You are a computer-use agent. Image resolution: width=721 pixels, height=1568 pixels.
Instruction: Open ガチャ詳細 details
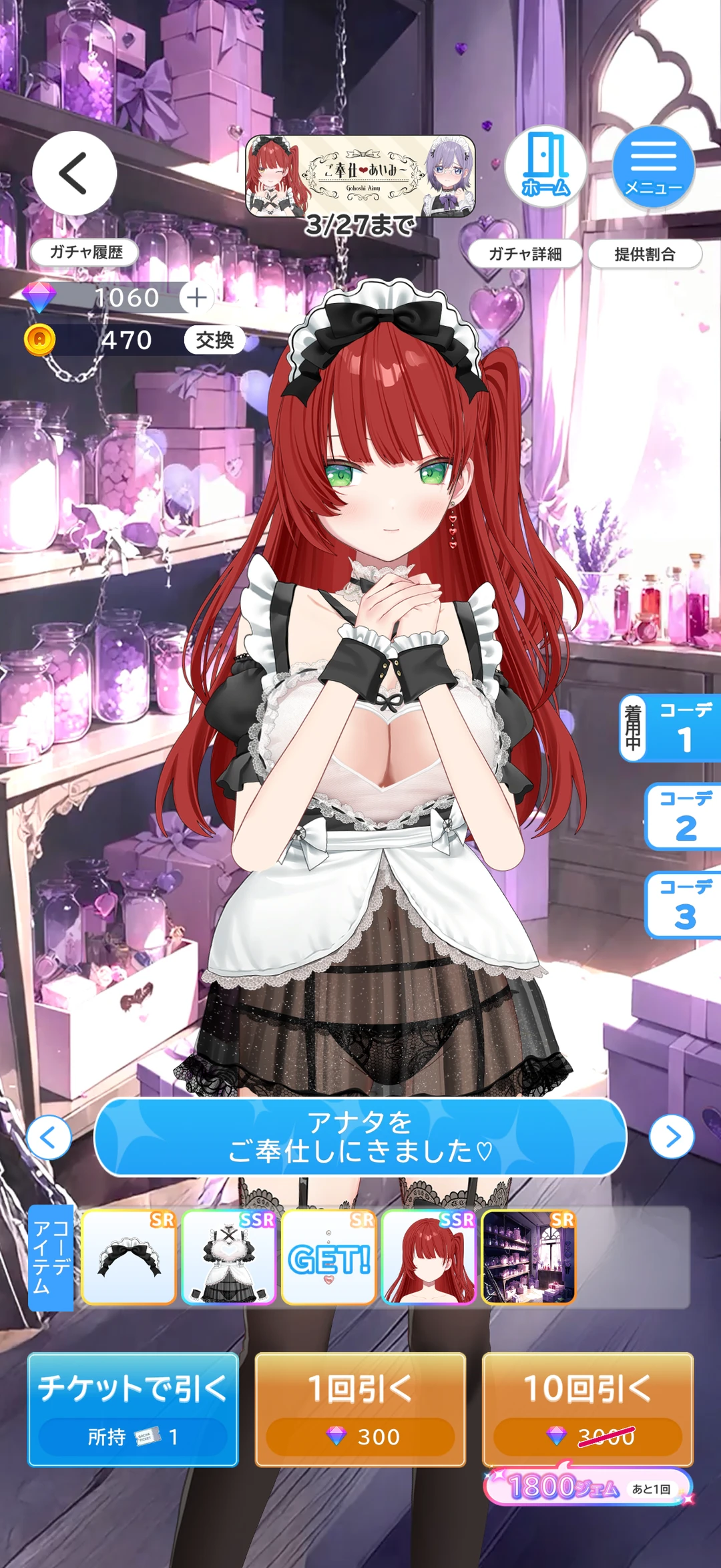coord(525,254)
